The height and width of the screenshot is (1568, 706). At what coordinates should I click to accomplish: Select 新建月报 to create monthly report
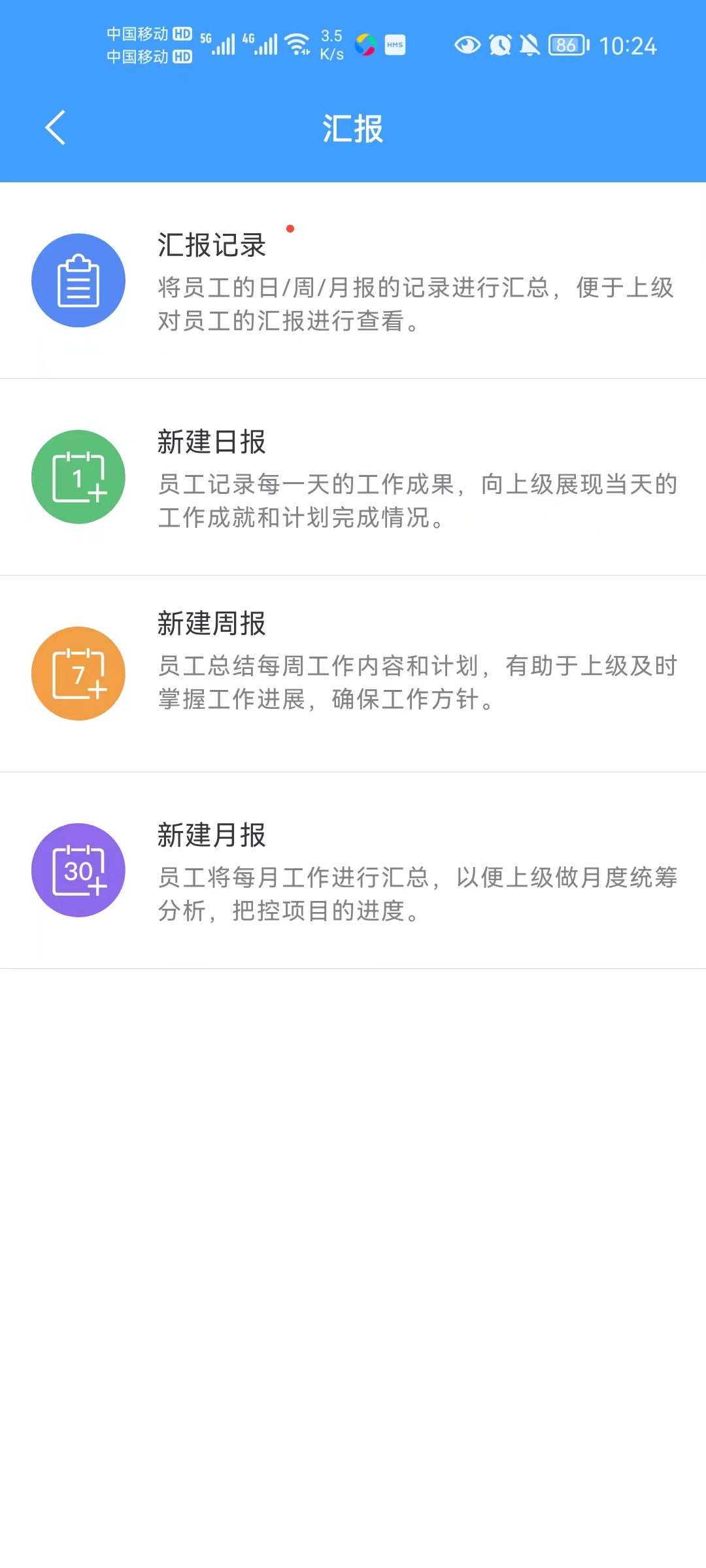point(353,870)
